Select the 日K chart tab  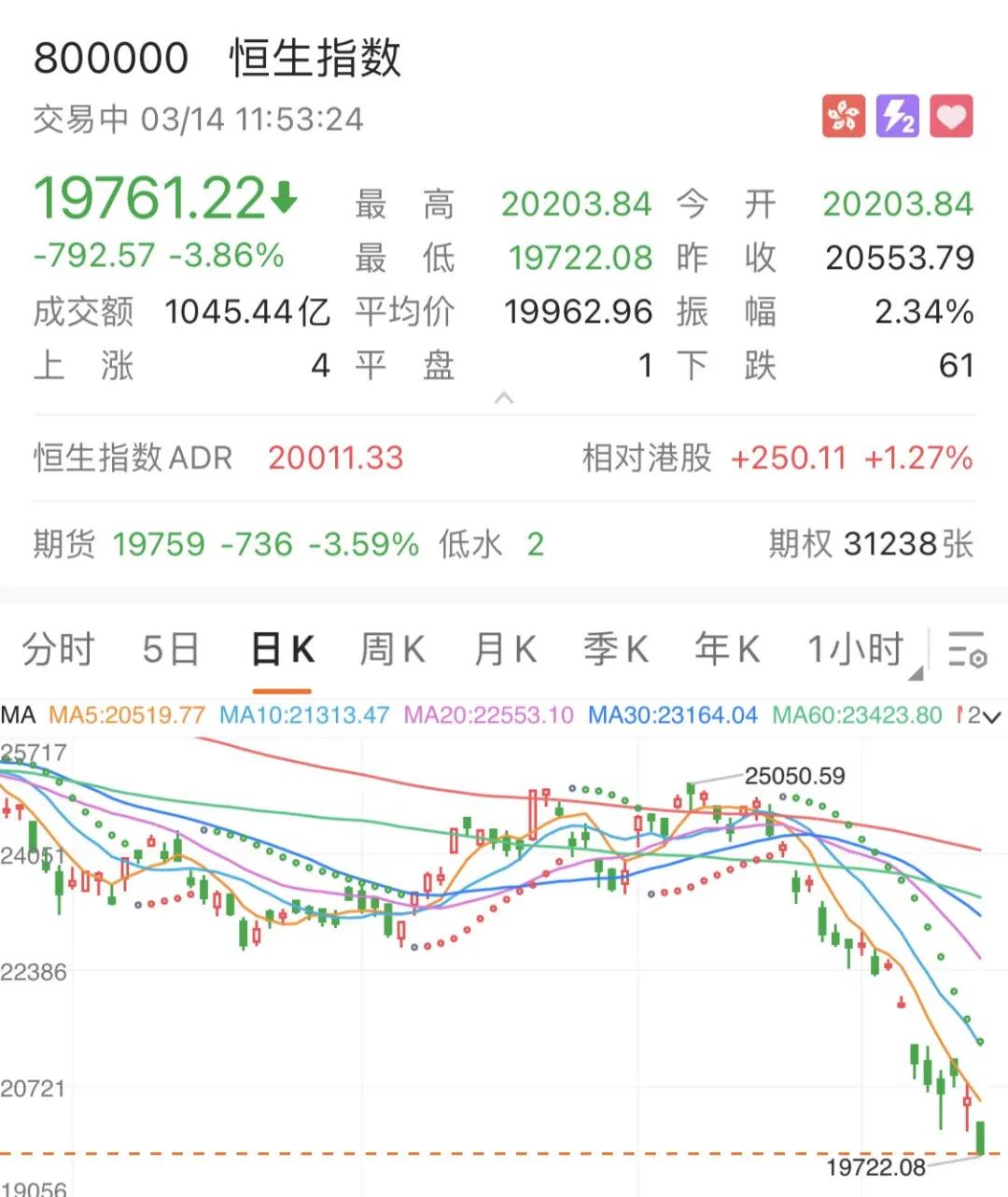[x=282, y=649]
